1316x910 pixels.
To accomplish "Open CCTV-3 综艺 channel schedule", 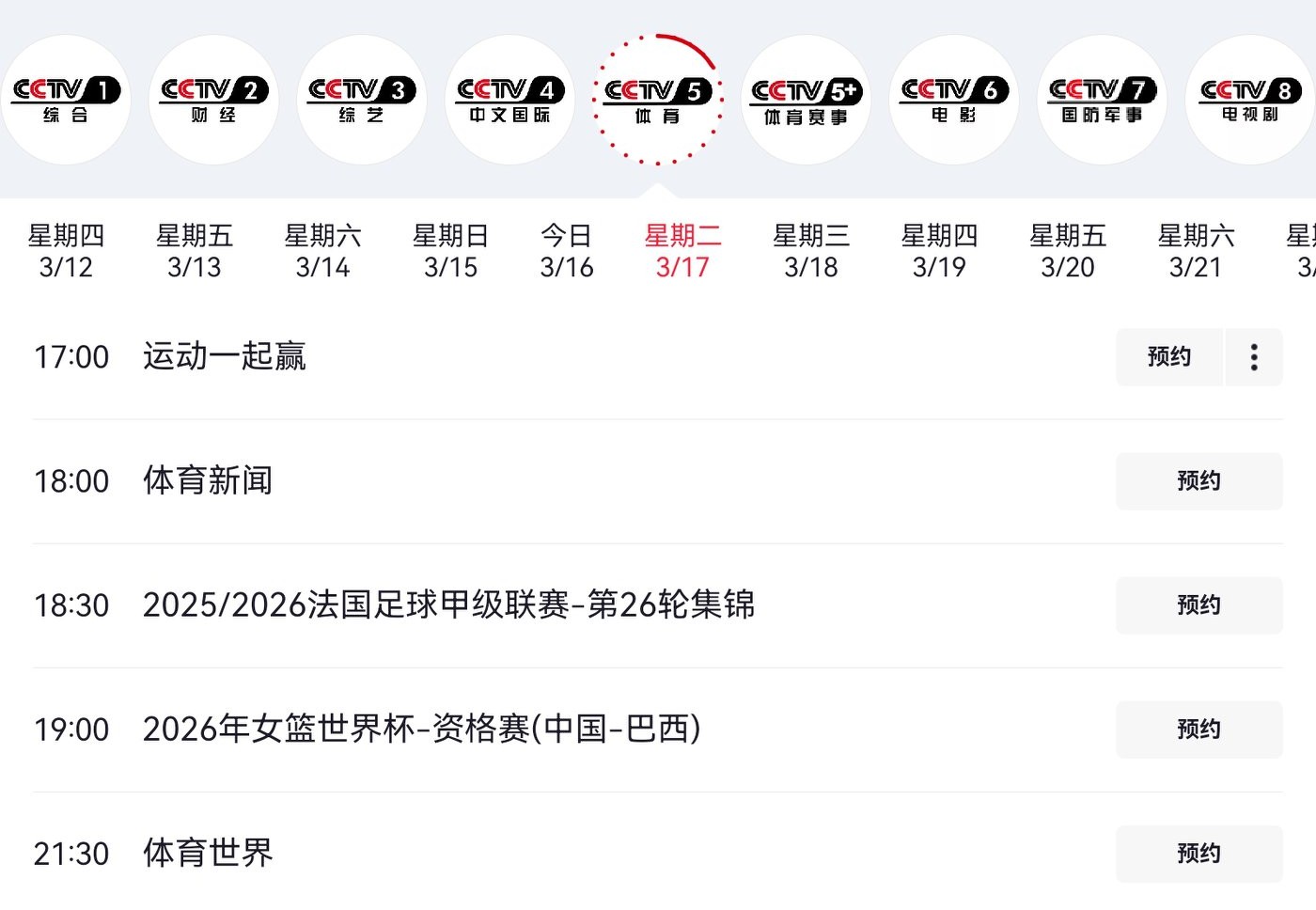I will click(x=361, y=101).
